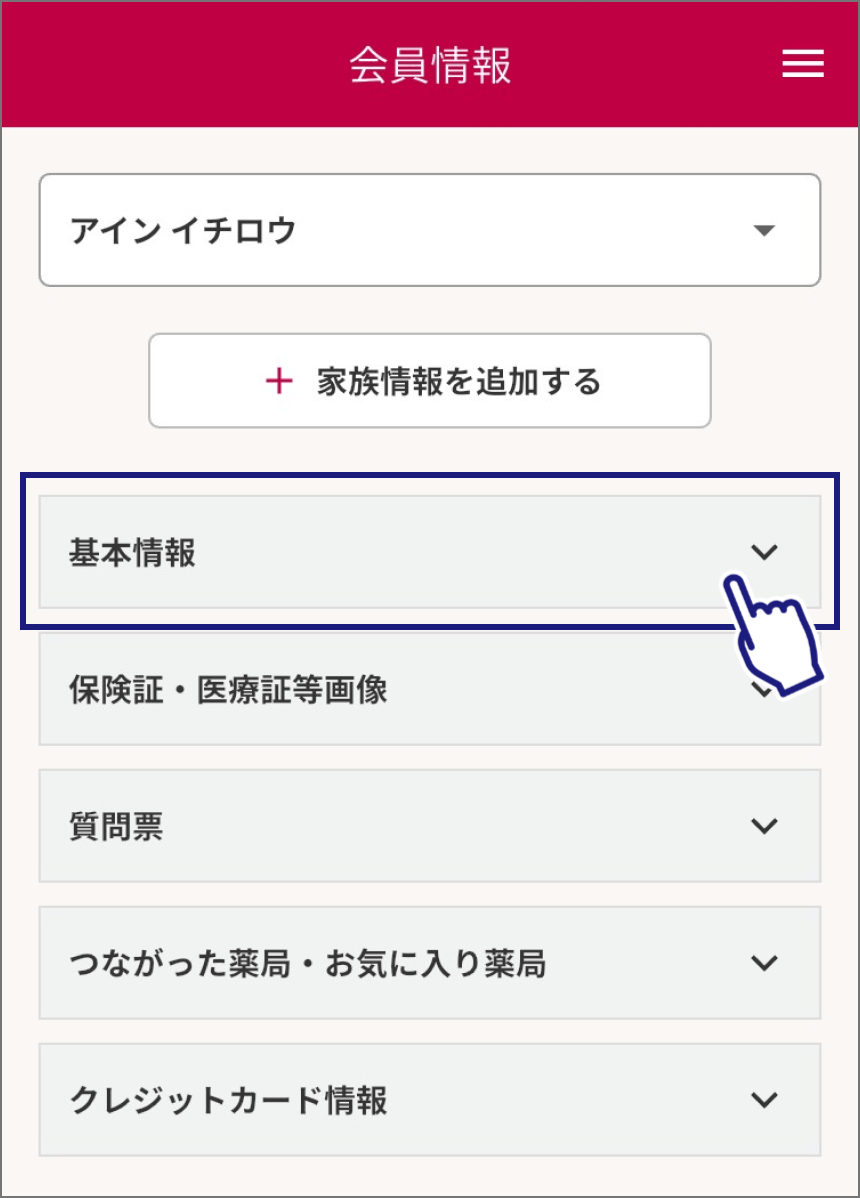The height and width of the screenshot is (1198, 860).
Task: Expand 保険証・医療証等画像 section
Action: pyautogui.click(x=429, y=690)
